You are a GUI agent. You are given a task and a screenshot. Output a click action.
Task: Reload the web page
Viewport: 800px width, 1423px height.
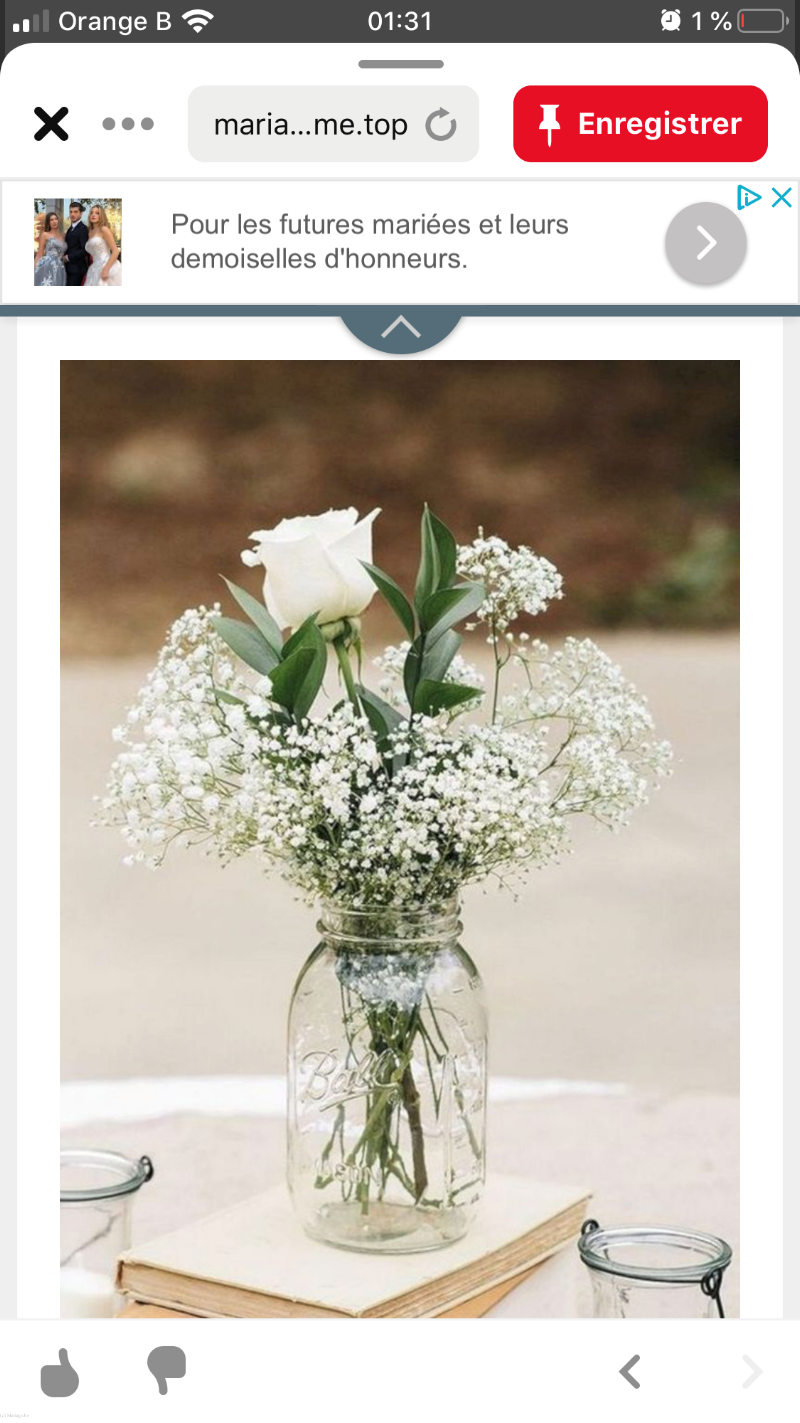(441, 125)
